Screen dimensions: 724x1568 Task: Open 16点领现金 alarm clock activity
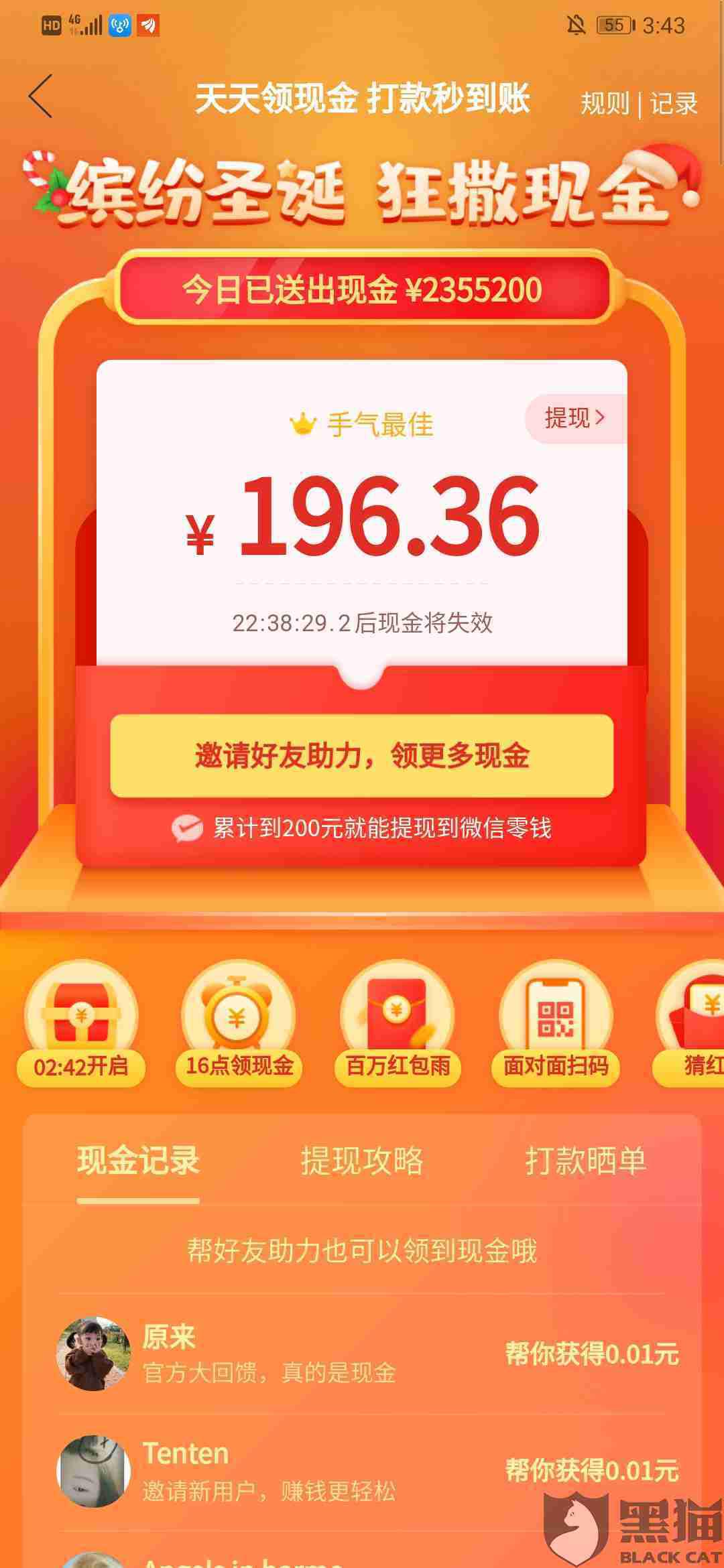click(x=239, y=1022)
